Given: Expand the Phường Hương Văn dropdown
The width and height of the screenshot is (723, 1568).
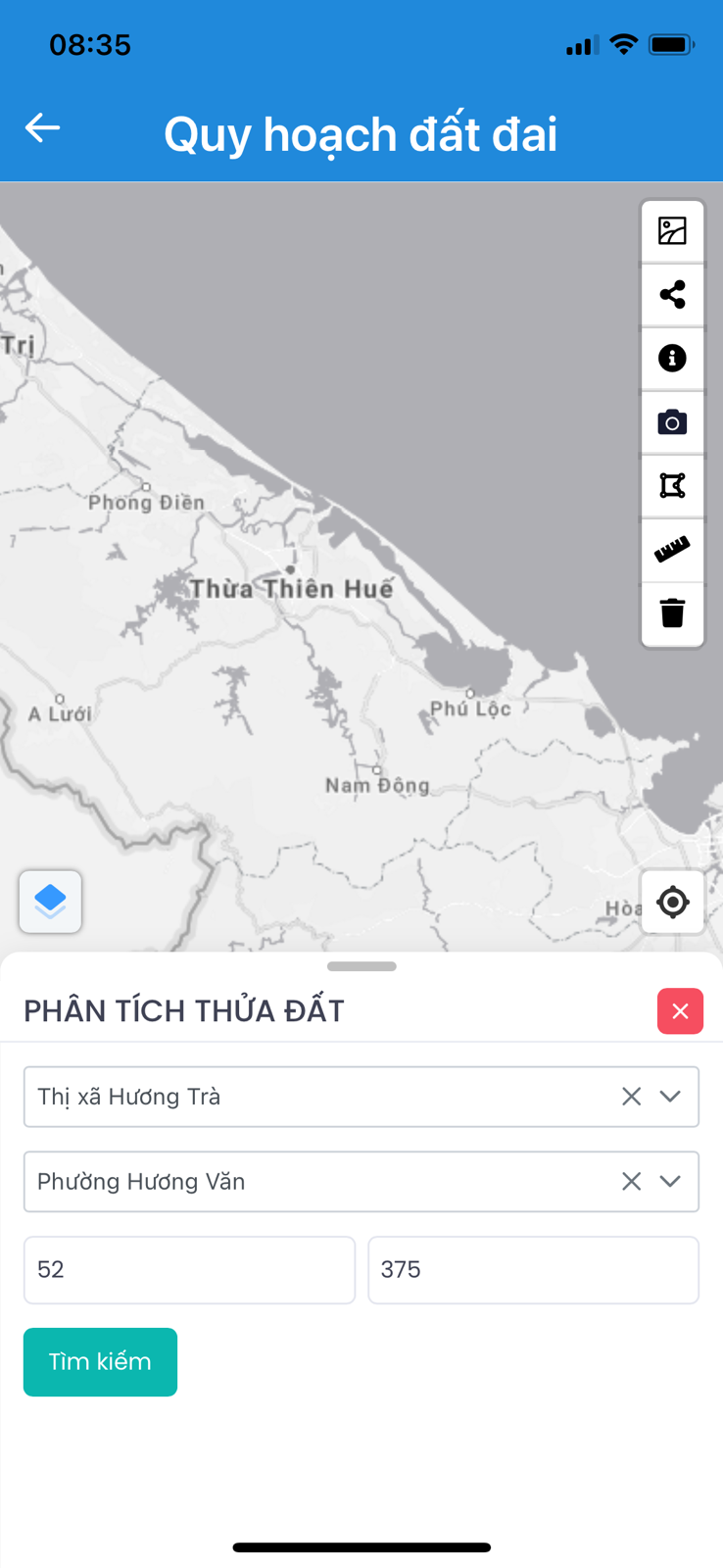Looking at the screenshot, I should click(670, 1182).
